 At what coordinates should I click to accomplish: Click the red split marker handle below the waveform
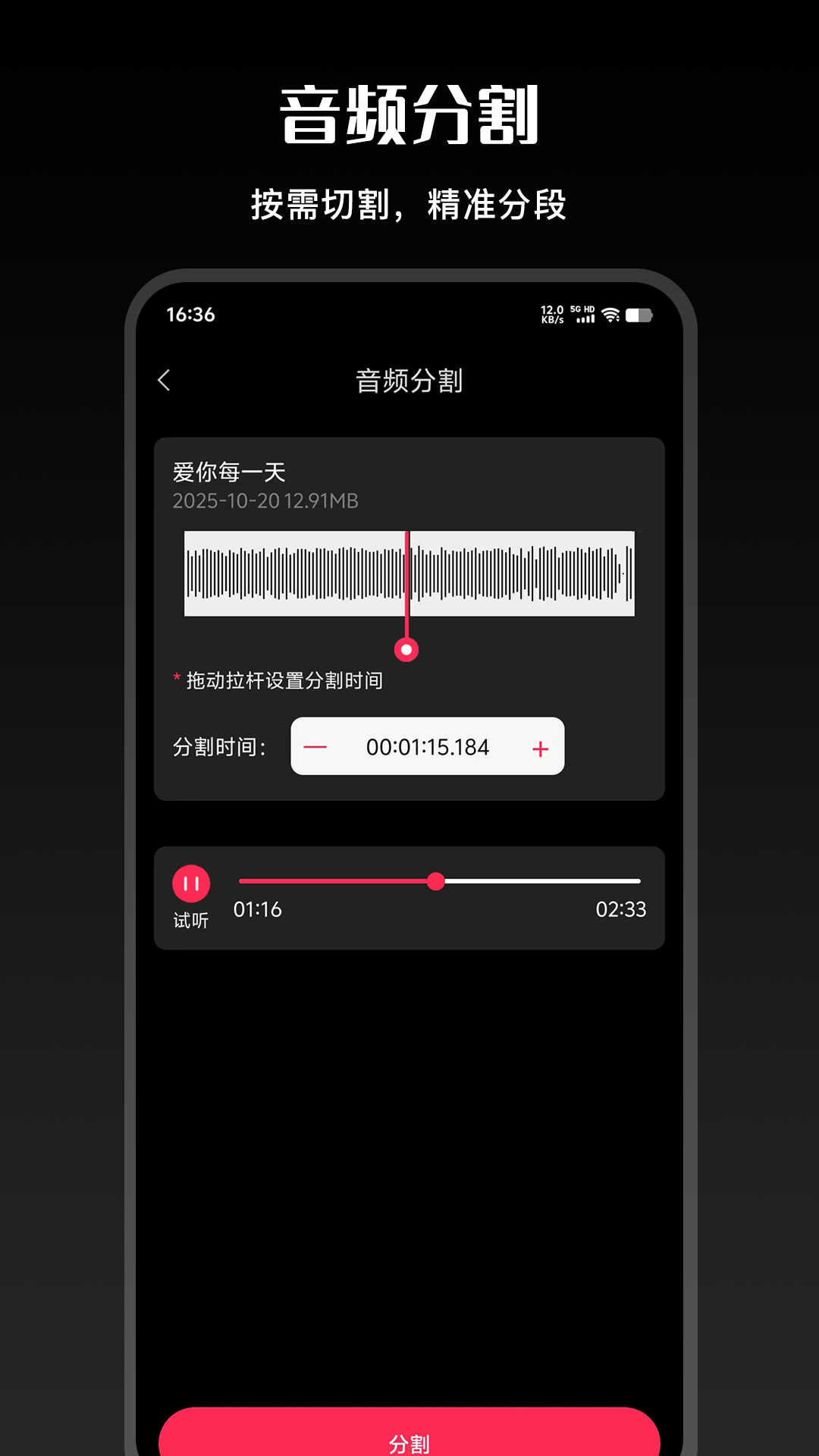coord(407,649)
